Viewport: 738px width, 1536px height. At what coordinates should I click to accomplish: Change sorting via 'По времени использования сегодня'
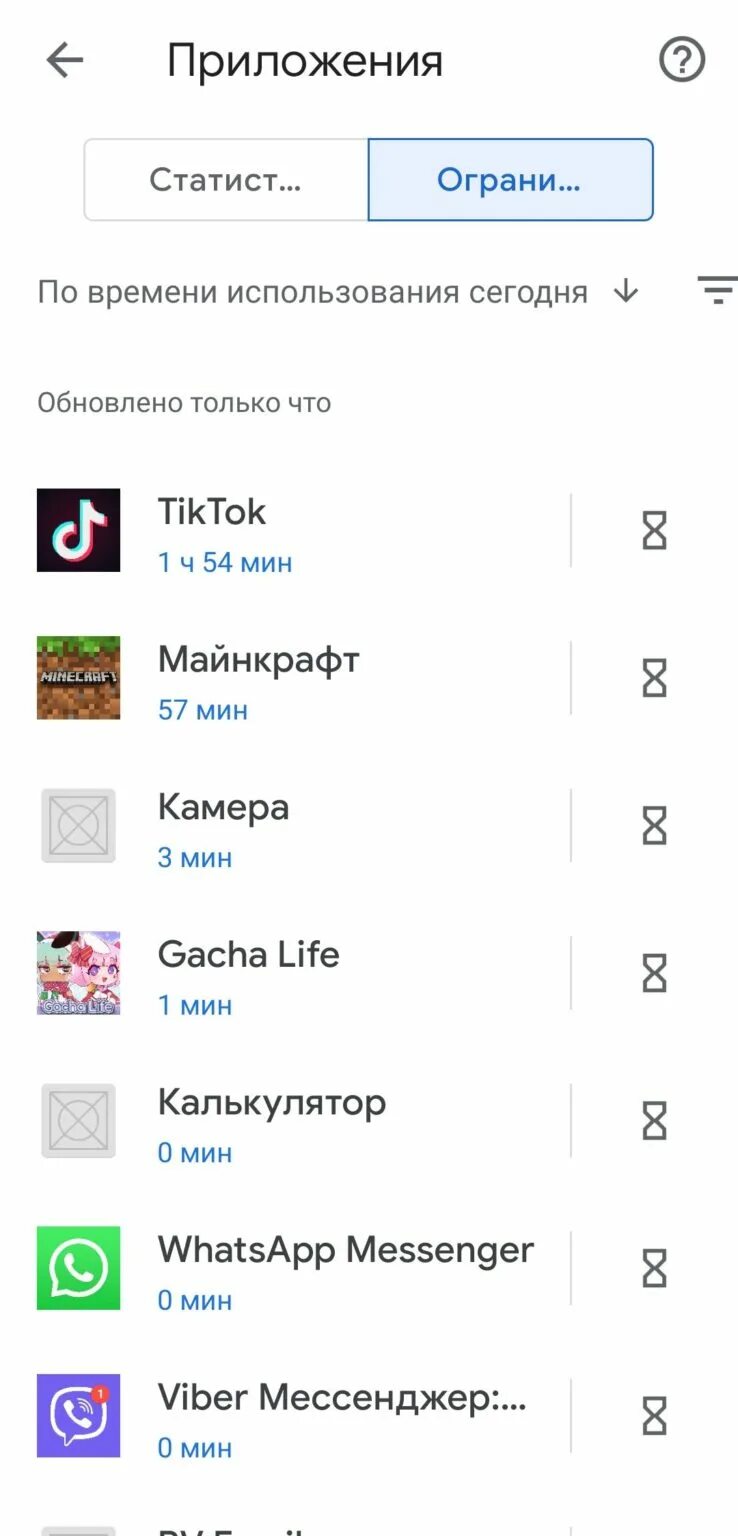coord(312,292)
